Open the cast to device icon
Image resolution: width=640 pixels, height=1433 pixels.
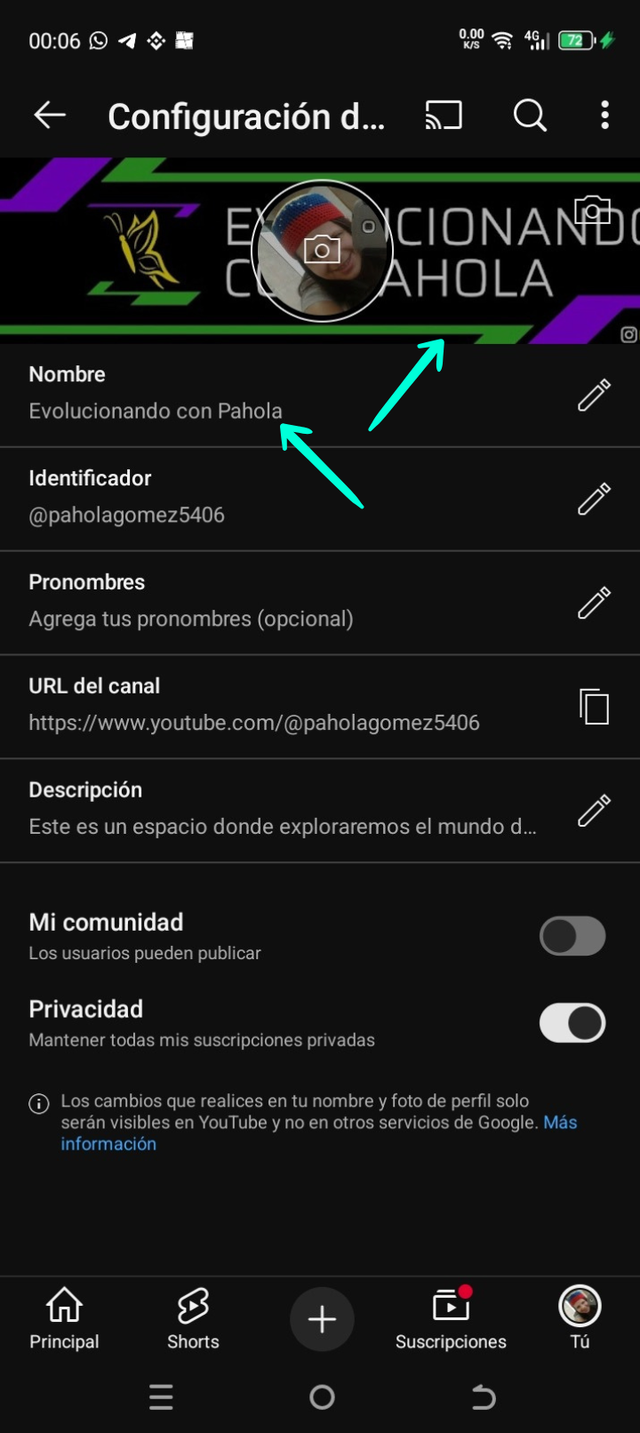(444, 116)
